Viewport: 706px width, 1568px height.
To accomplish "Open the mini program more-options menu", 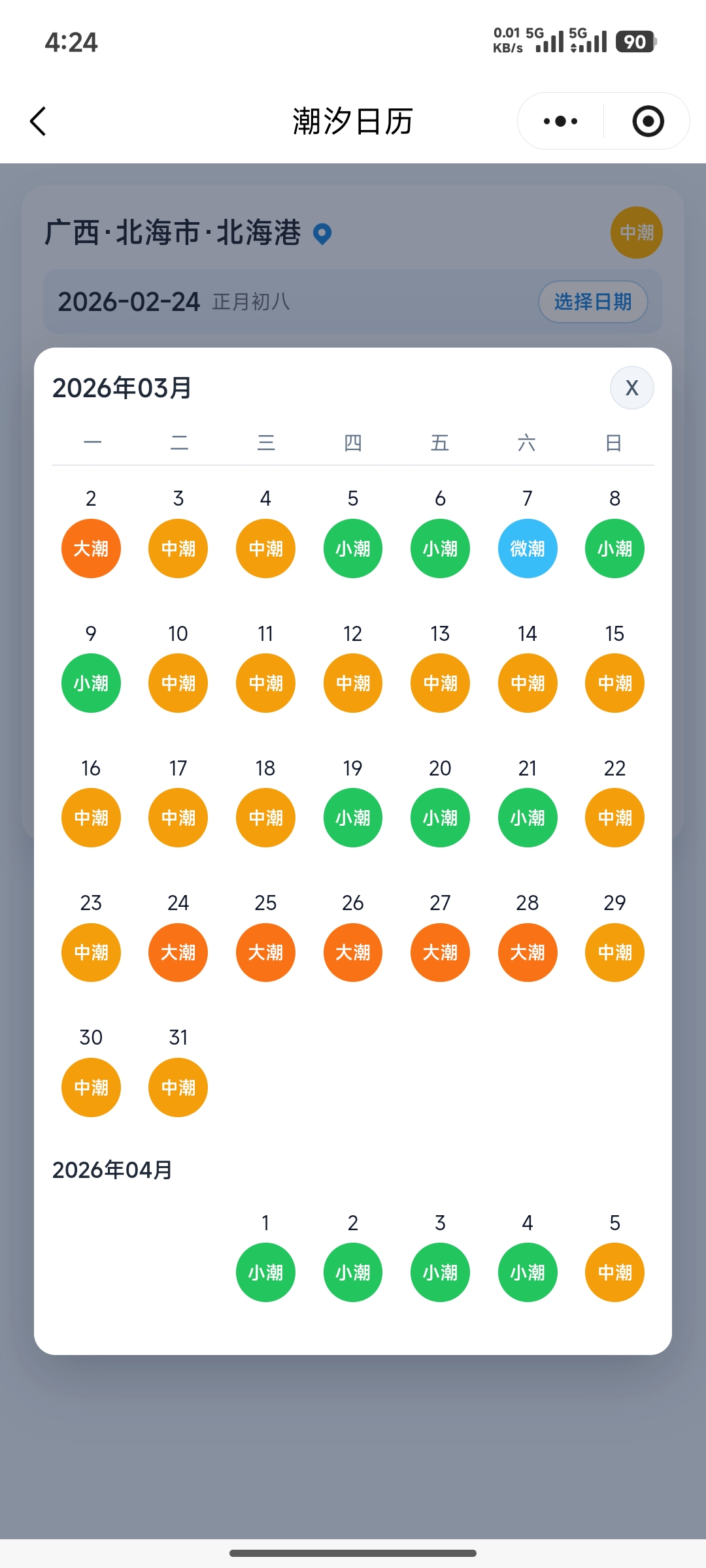I will pyautogui.click(x=561, y=122).
